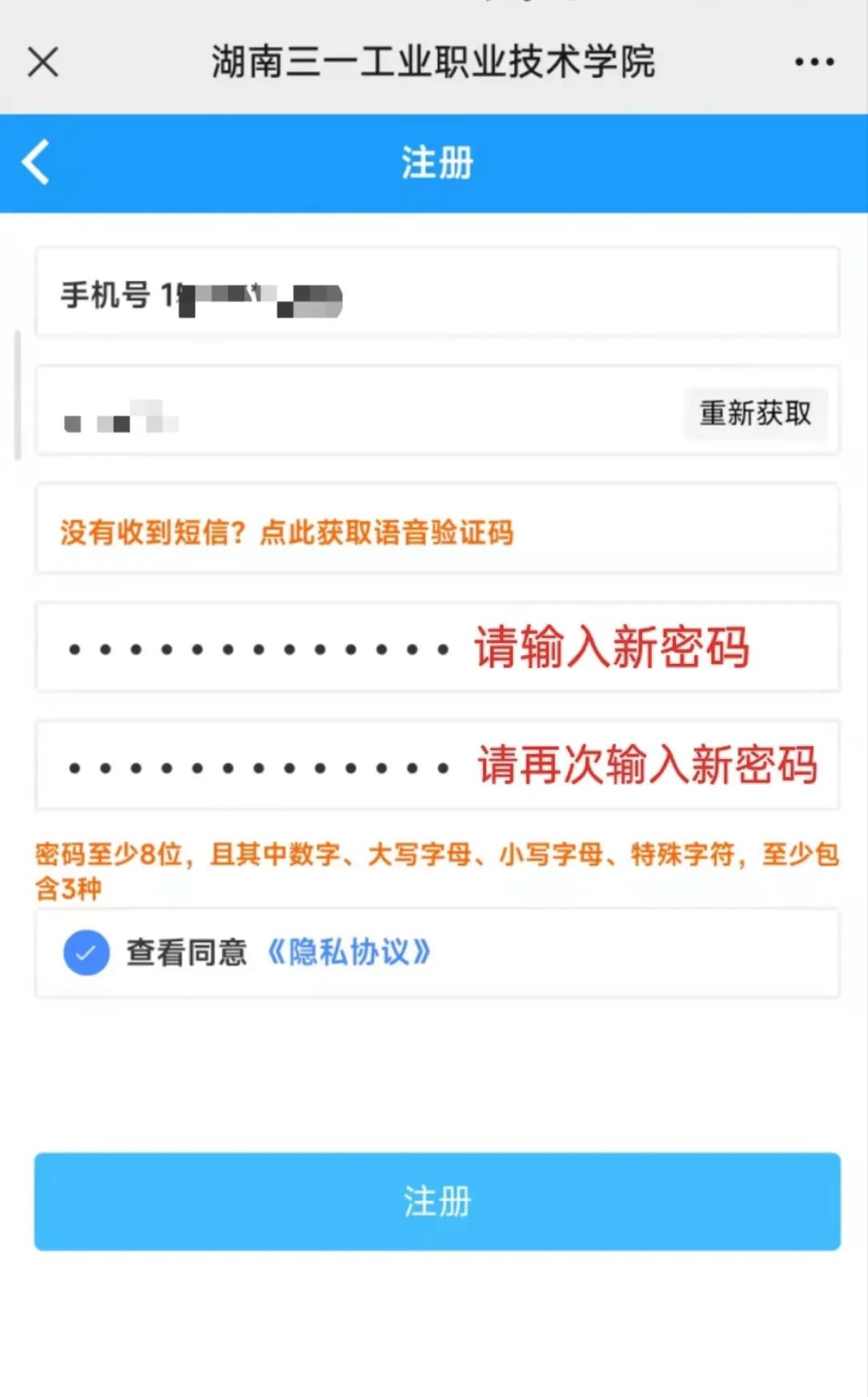The image size is (868, 1397).
Task: Go back from the 注册 page
Action: pyautogui.click(x=37, y=162)
